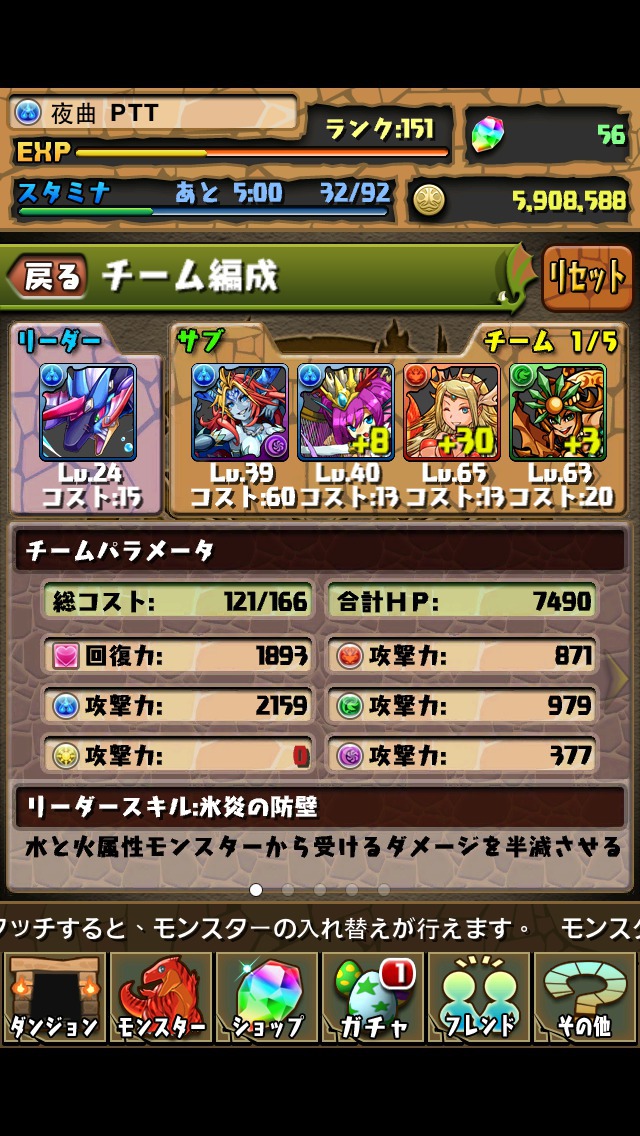The height and width of the screenshot is (1136, 640).
Task: Select the leader monster Lv.24
Action: click(x=87, y=412)
